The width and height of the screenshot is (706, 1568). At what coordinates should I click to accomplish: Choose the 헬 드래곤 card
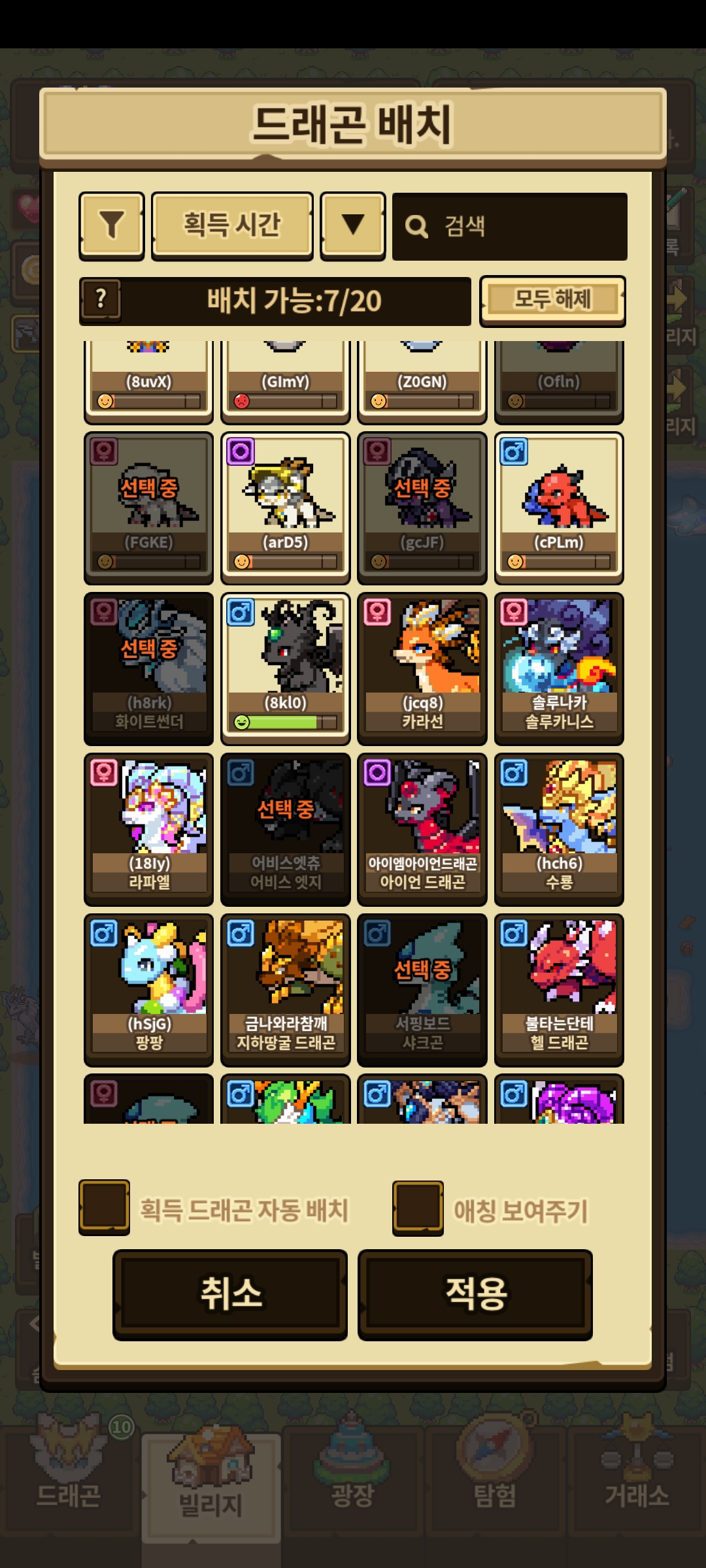[559, 990]
